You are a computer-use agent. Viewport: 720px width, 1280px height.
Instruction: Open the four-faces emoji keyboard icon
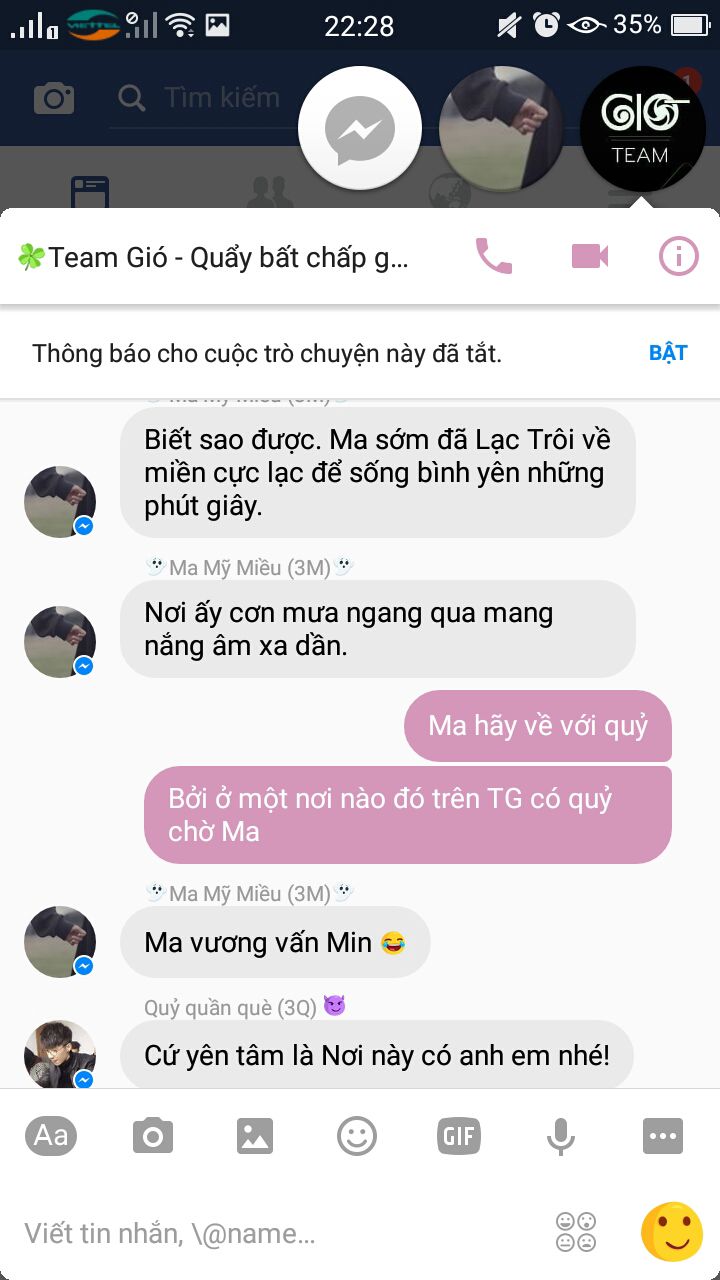point(576,1232)
